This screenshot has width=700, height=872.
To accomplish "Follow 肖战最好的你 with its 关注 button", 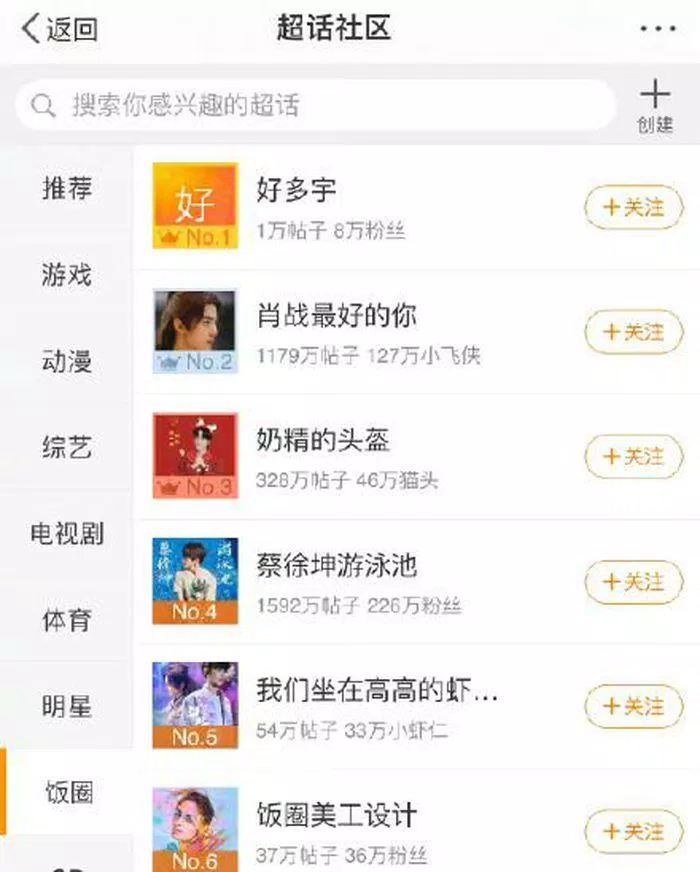I will 633,332.
